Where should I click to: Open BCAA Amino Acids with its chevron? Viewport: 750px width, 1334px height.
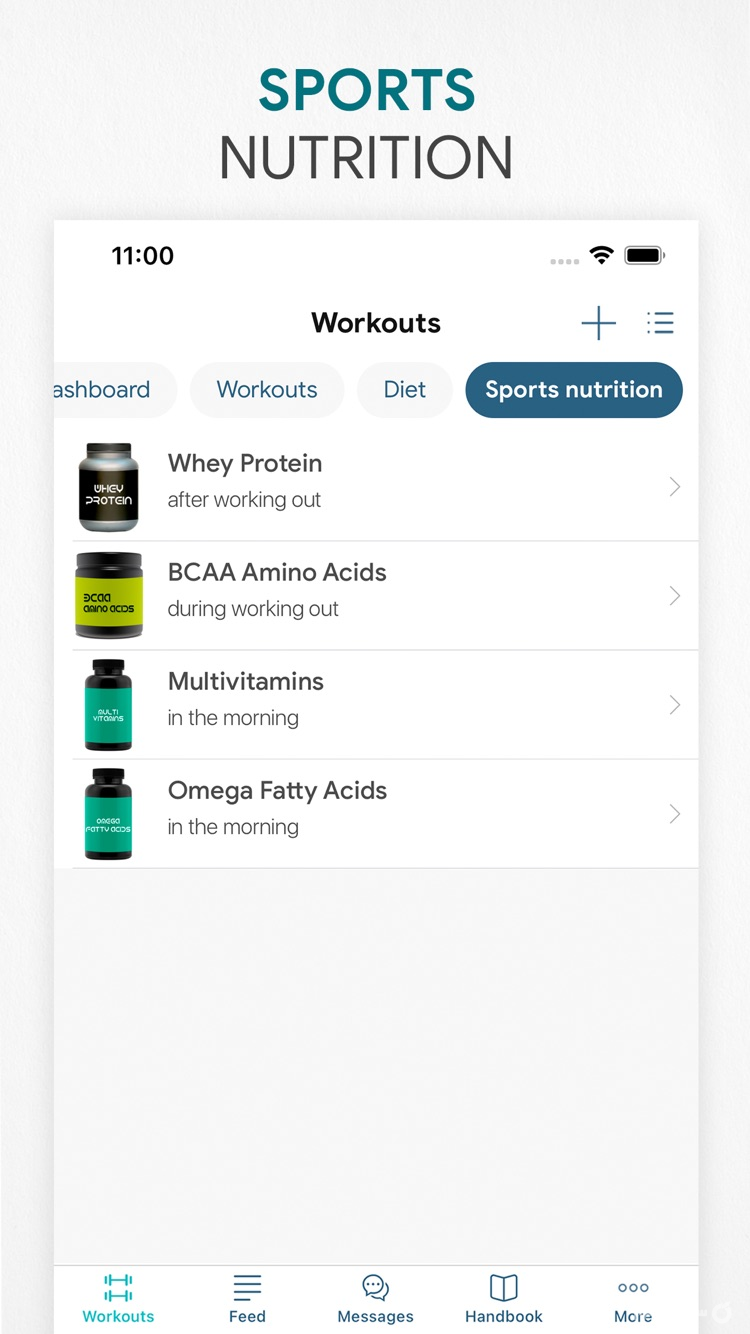tap(674, 596)
